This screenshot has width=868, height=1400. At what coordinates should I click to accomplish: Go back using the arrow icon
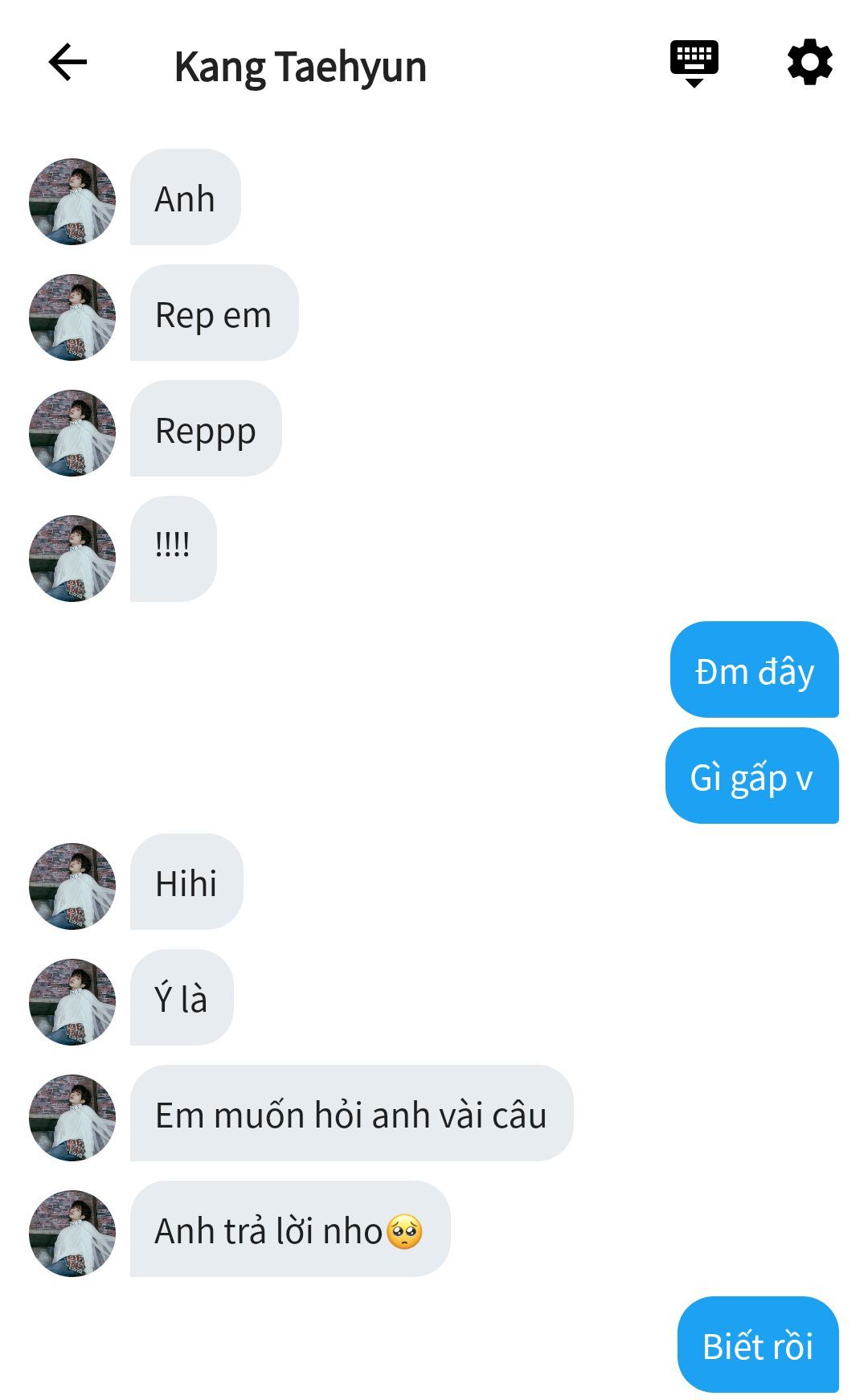(68, 63)
